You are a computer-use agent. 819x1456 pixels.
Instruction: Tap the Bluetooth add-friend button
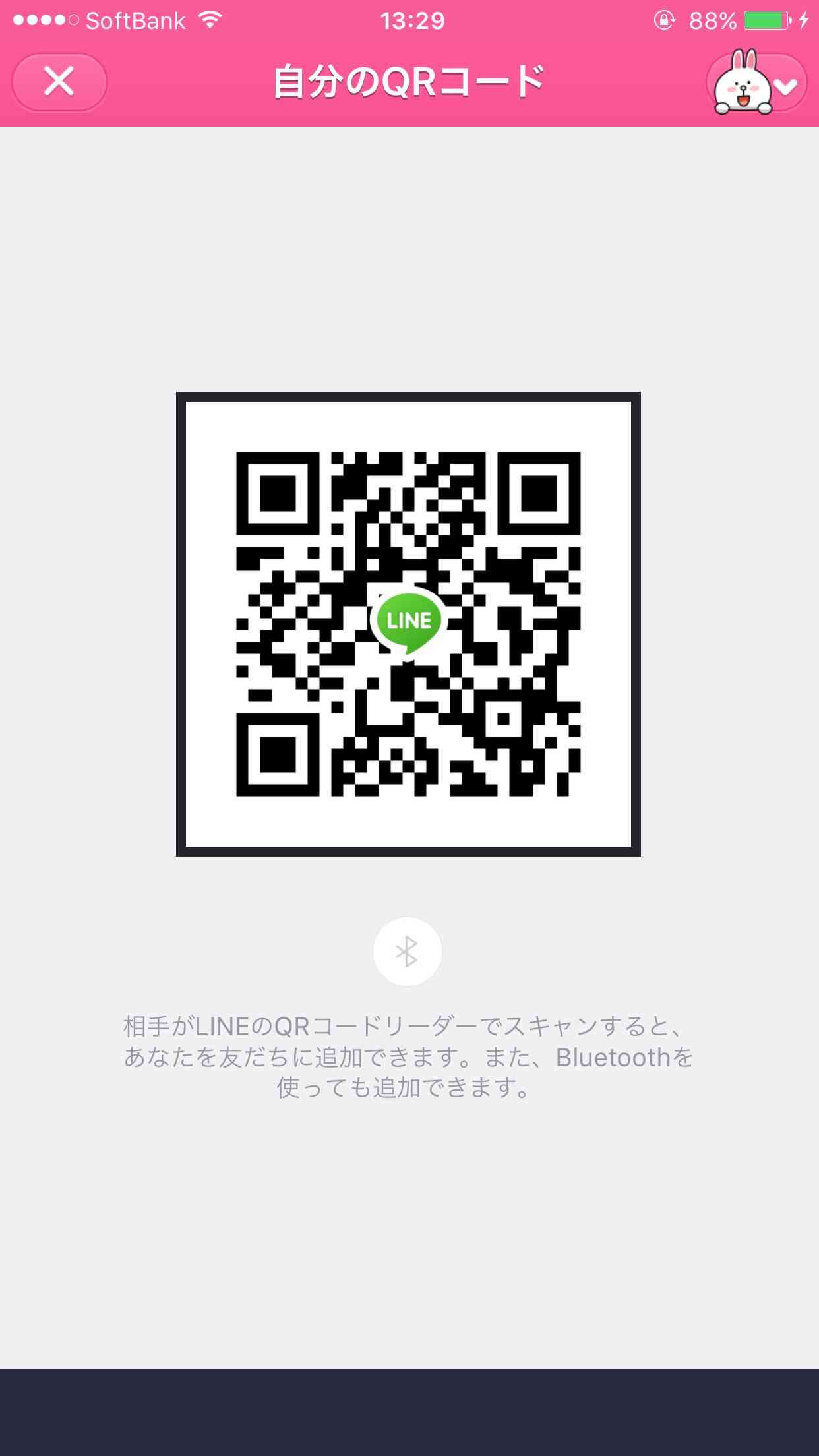point(408,952)
